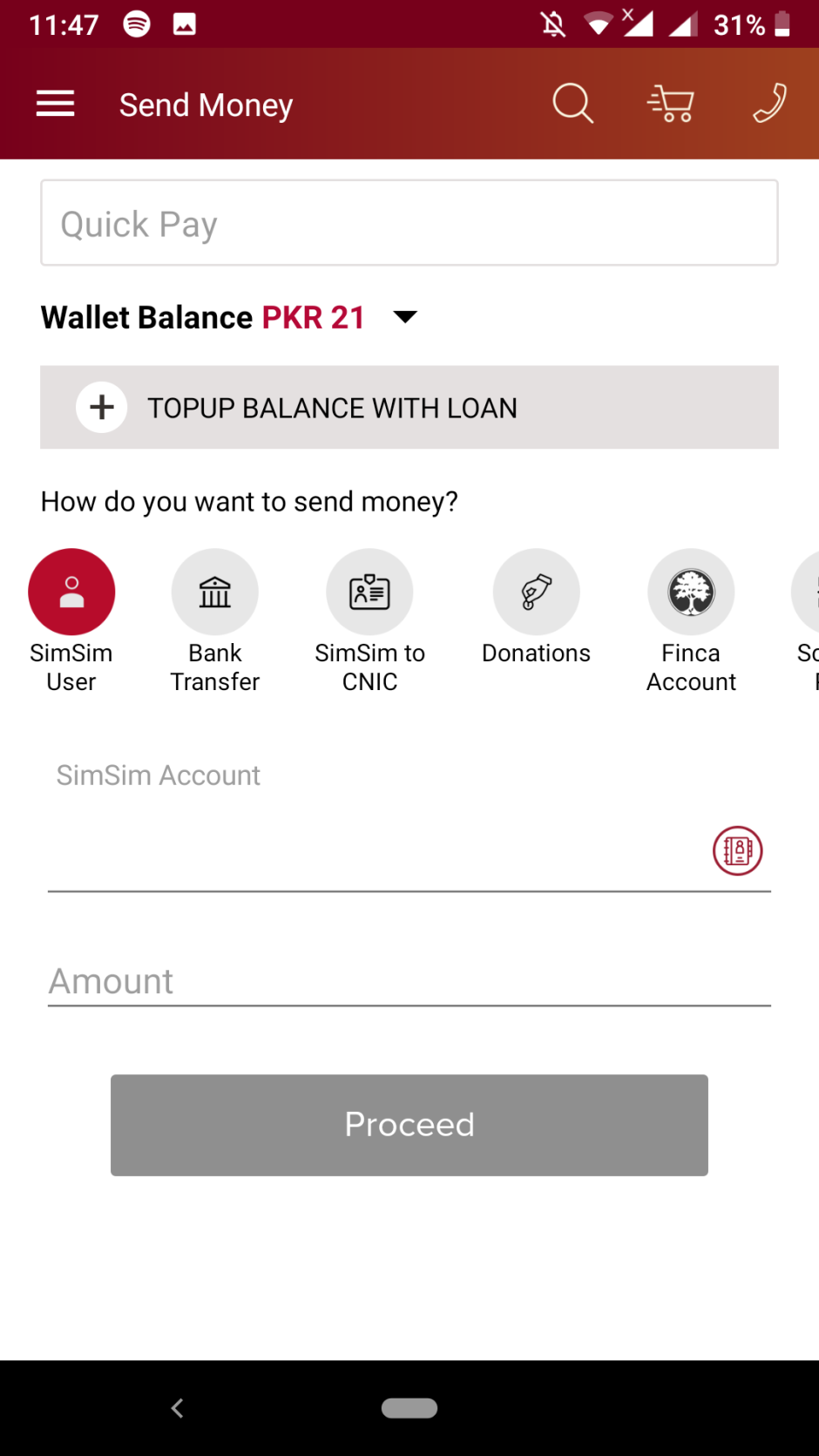
Task: Focus the Quick Pay search box
Action: [x=409, y=222]
